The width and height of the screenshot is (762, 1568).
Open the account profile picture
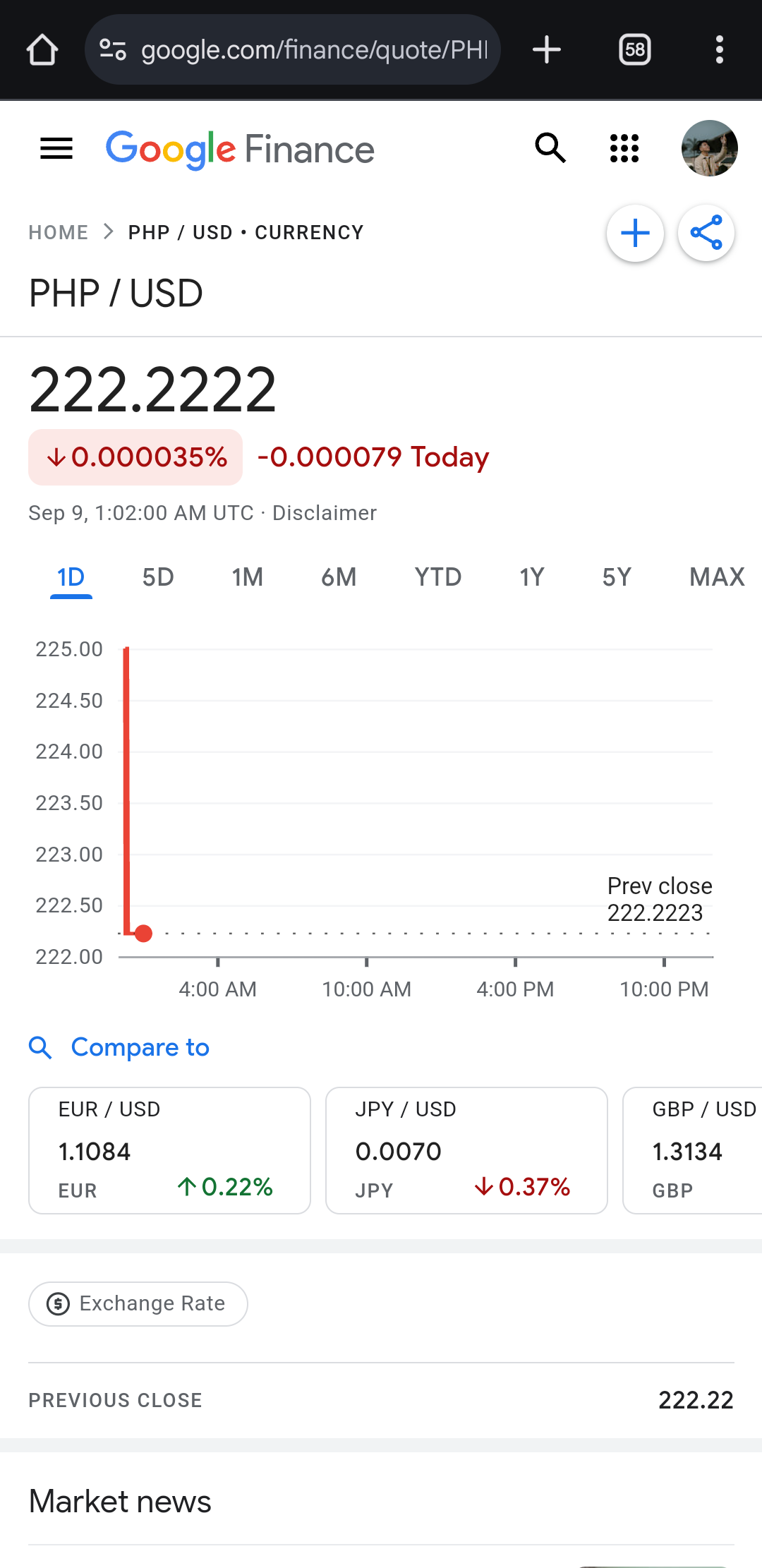coord(709,149)
